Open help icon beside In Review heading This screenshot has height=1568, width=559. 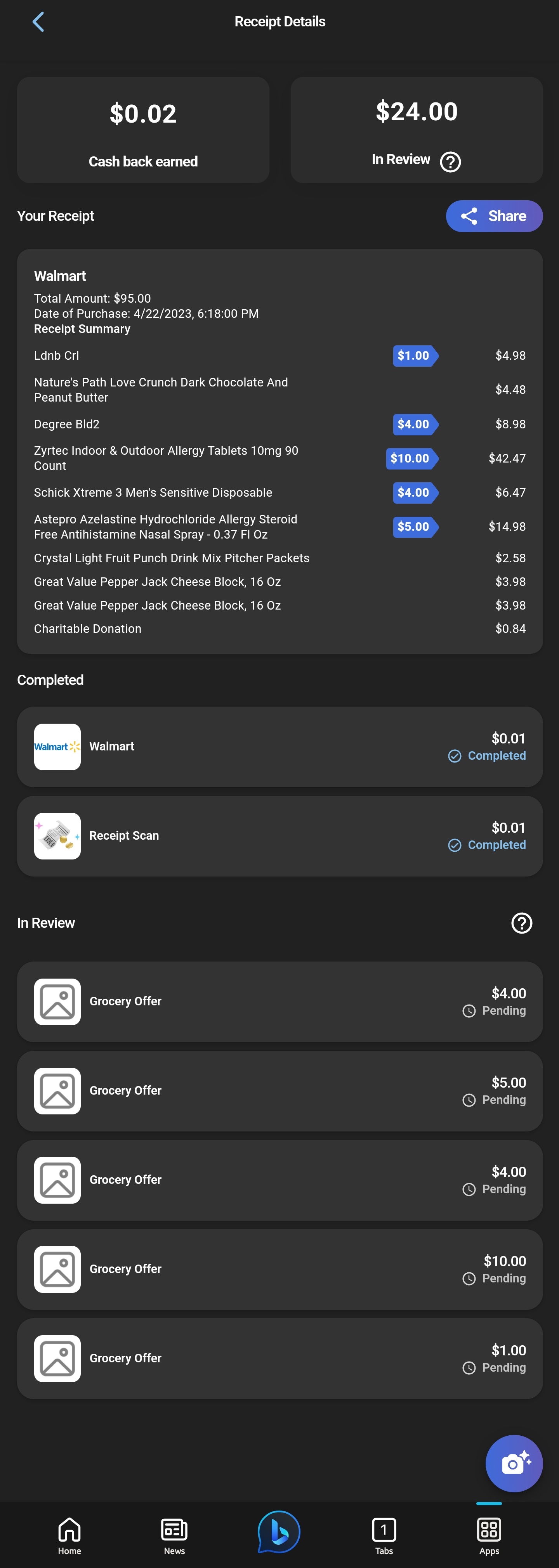point(521,923)
